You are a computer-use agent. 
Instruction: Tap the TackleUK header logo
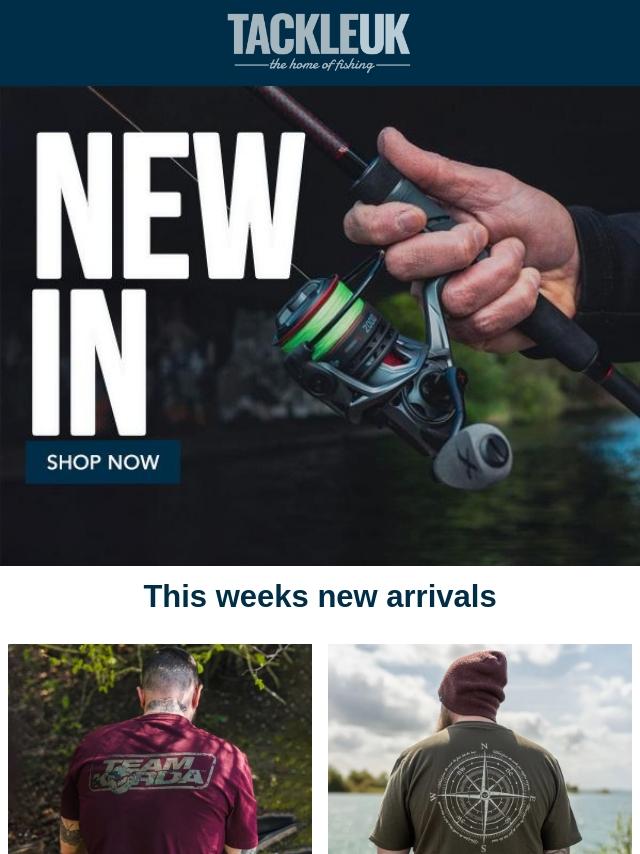point(319,42)
